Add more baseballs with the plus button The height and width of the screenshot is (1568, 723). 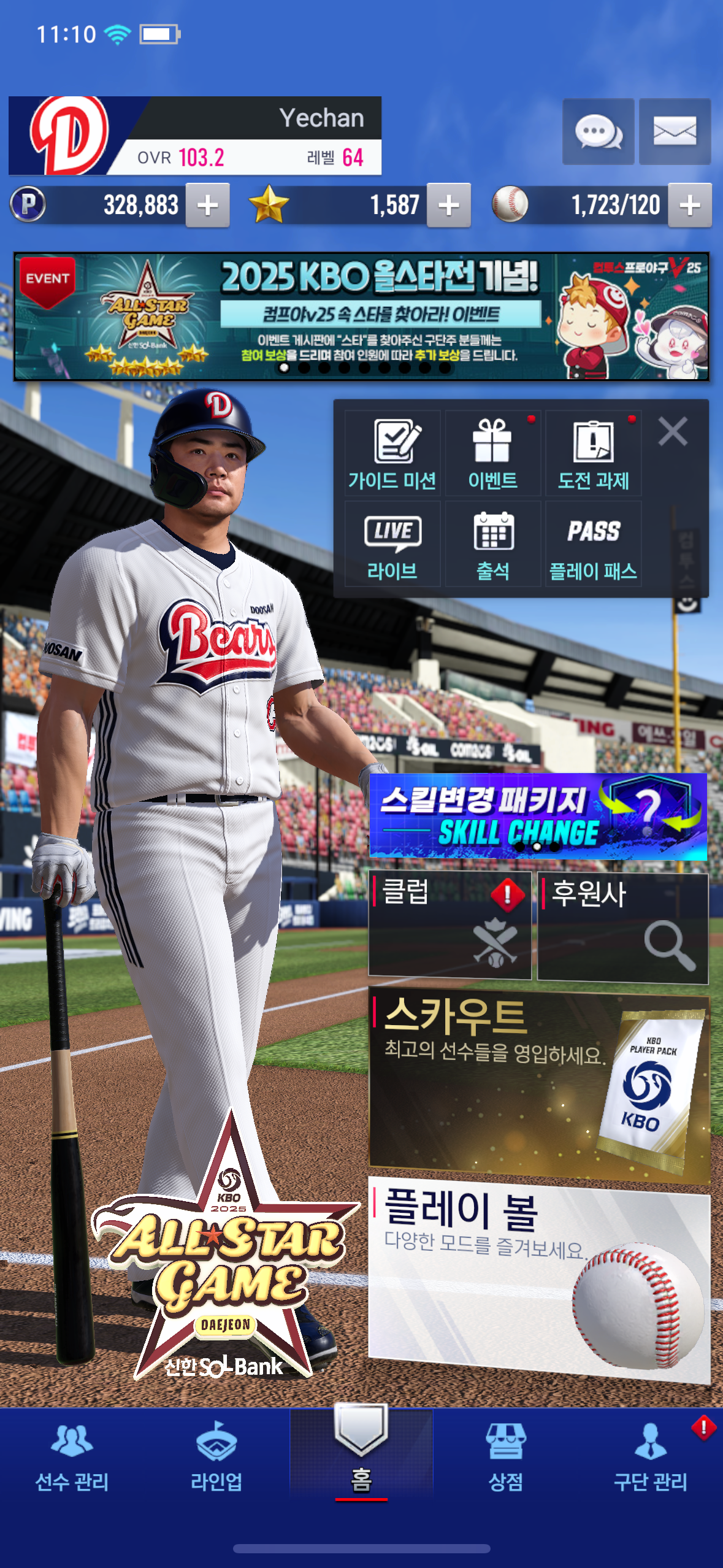[x=690, y=206]
